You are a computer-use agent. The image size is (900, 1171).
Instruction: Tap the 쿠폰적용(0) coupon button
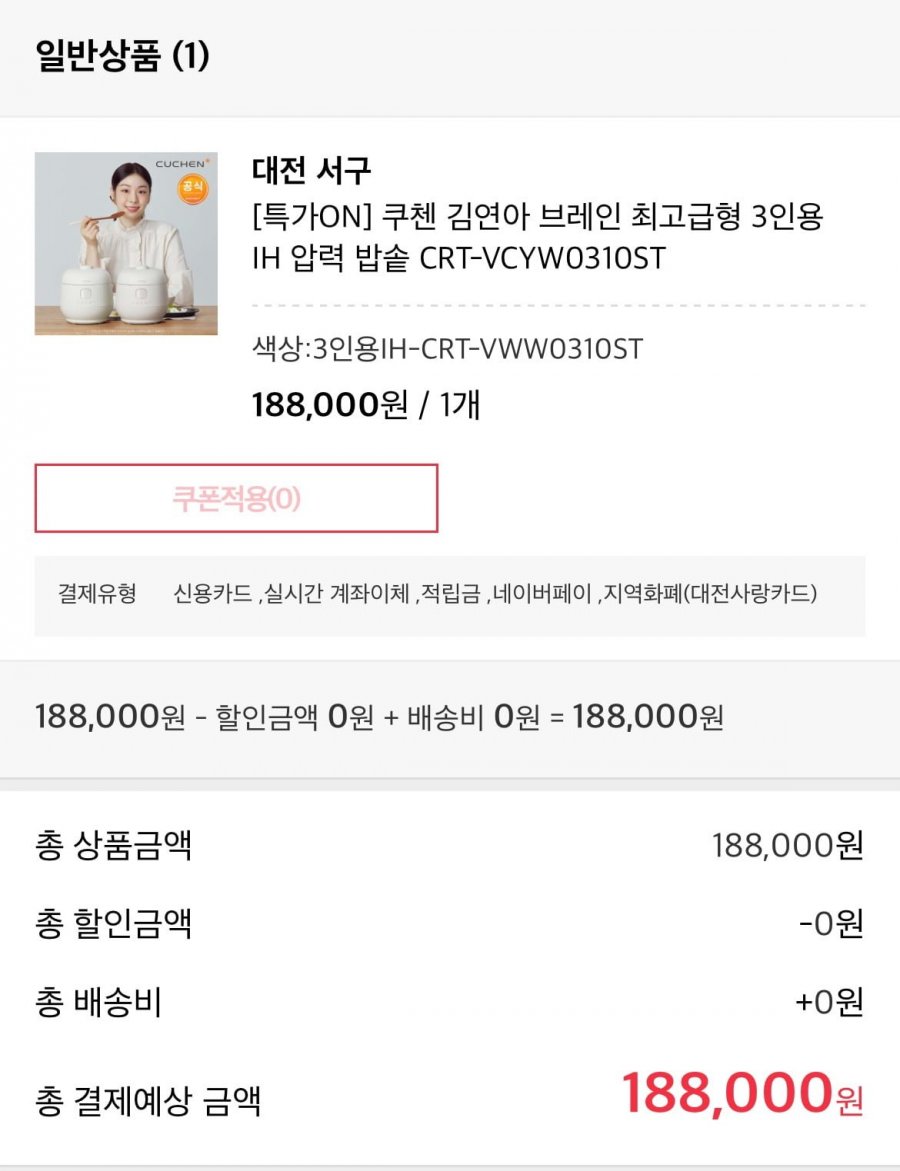(x=236, y=498)
